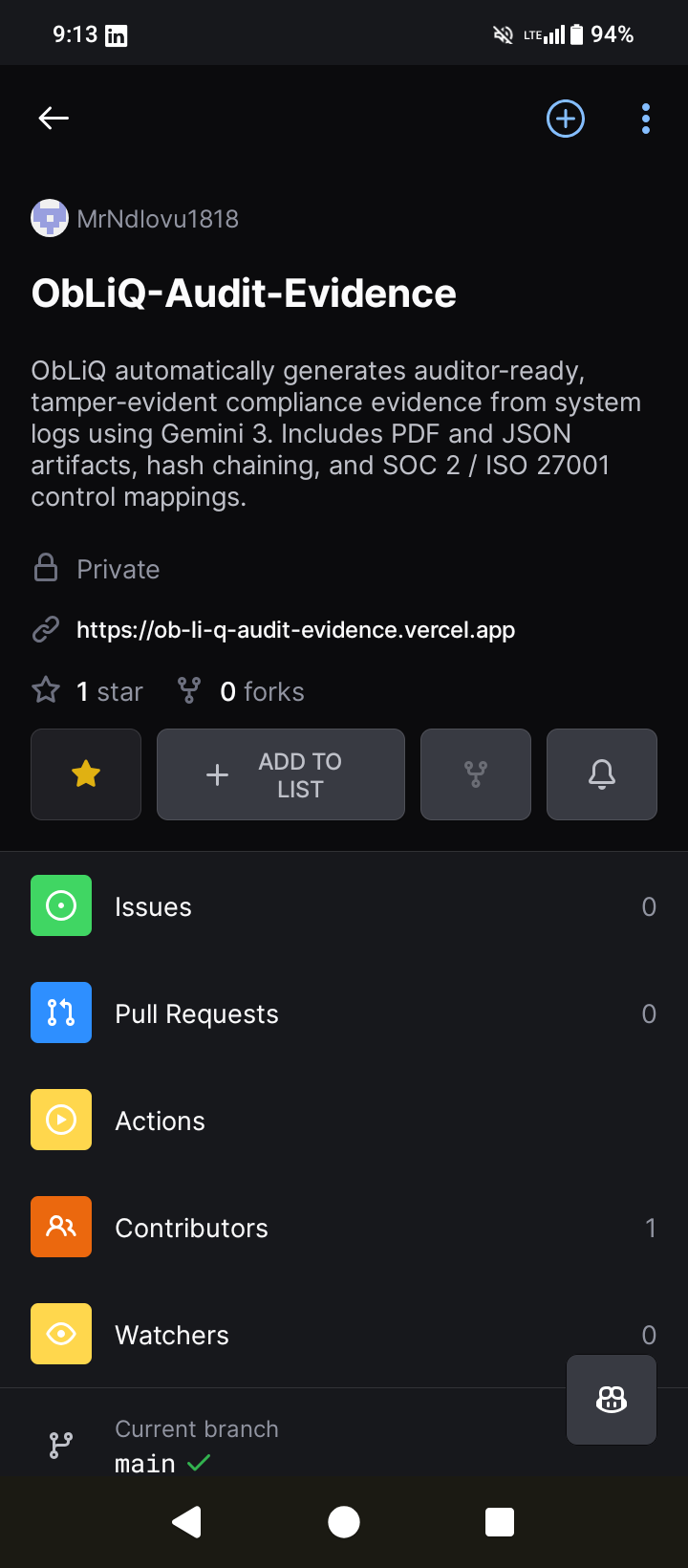This screenshot has width=688, height=1568.
Task: View Watchers of this repository
Action: [x=287, y=1335]
